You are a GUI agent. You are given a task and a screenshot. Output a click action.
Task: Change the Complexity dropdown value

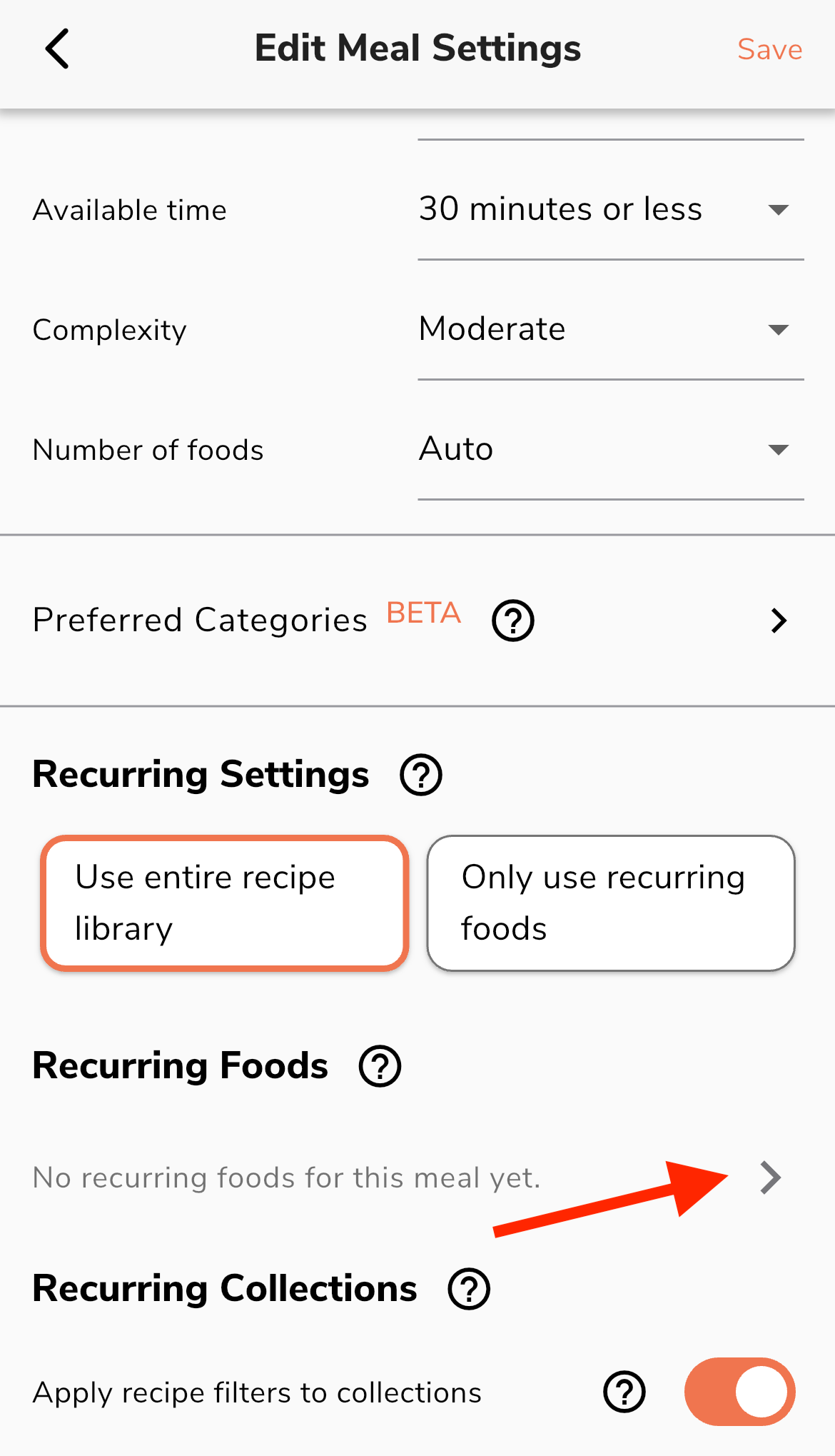pyautogui.click(x=610, y=329)
